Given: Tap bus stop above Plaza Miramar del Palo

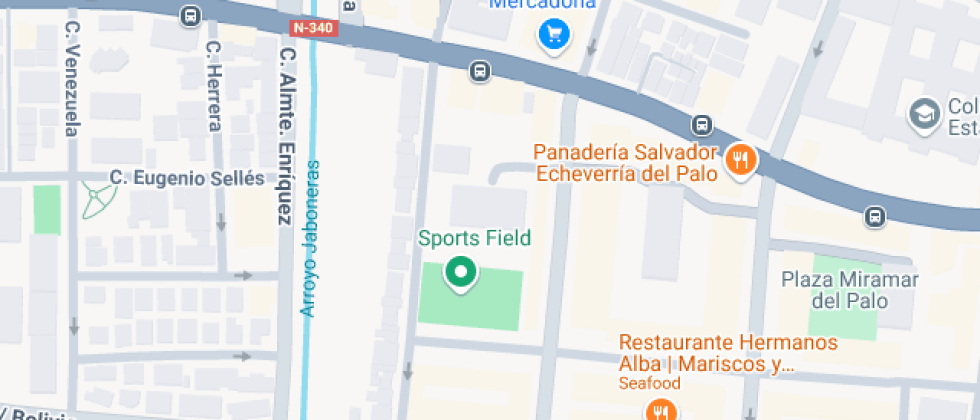Looking at the screenshot, I should [x=876, y=216].
